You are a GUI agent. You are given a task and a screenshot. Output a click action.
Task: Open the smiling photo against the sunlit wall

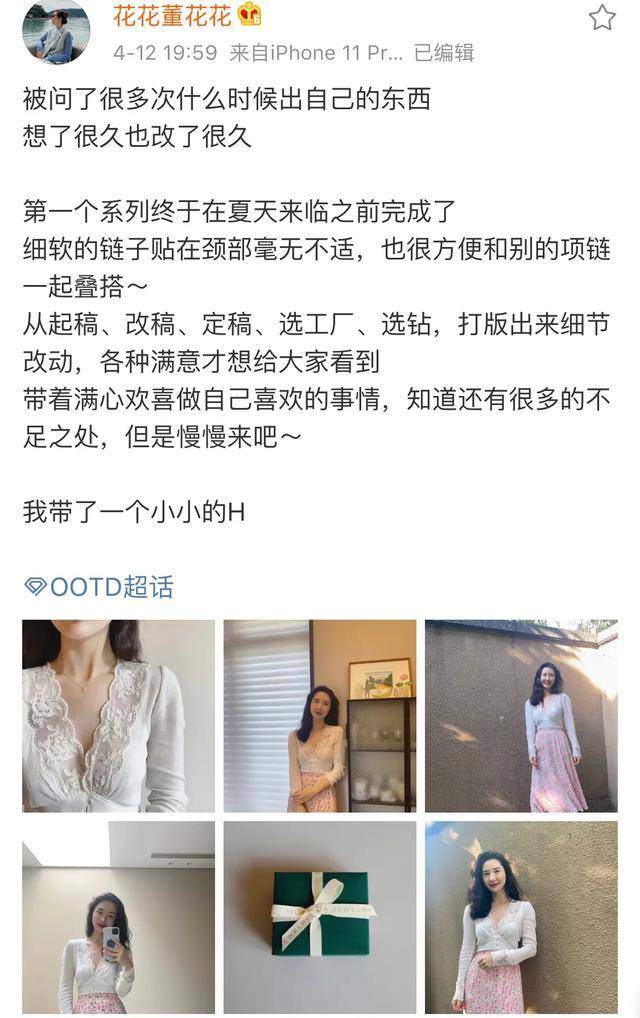coord(521,917)
